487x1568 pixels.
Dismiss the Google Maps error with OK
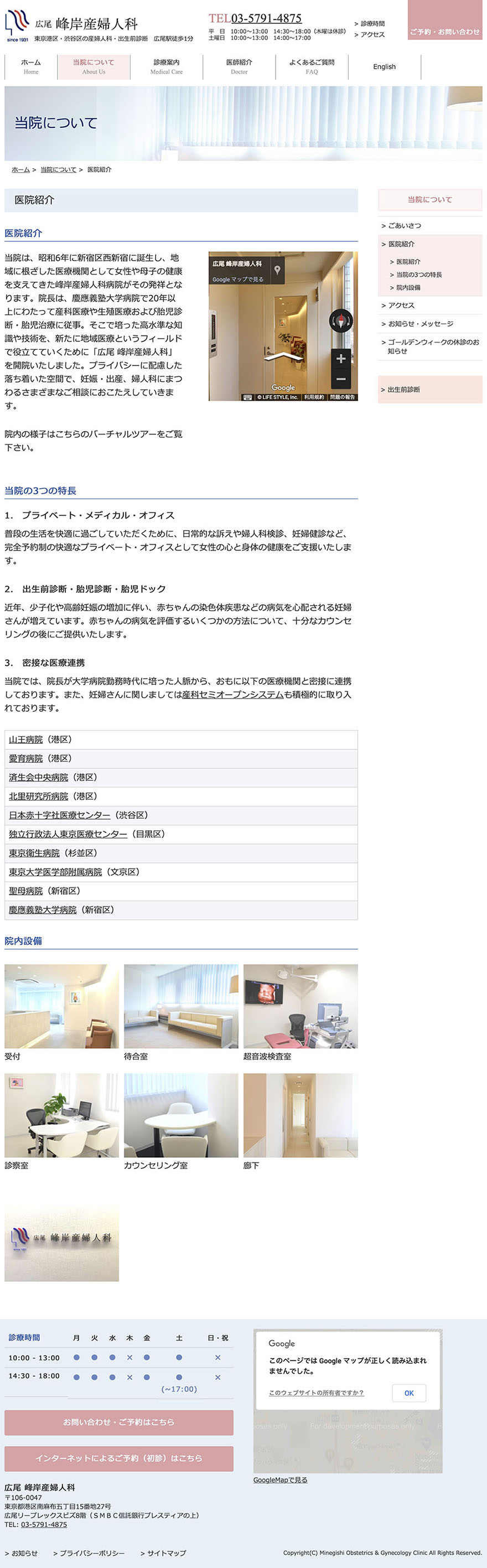coord(408,1393)
